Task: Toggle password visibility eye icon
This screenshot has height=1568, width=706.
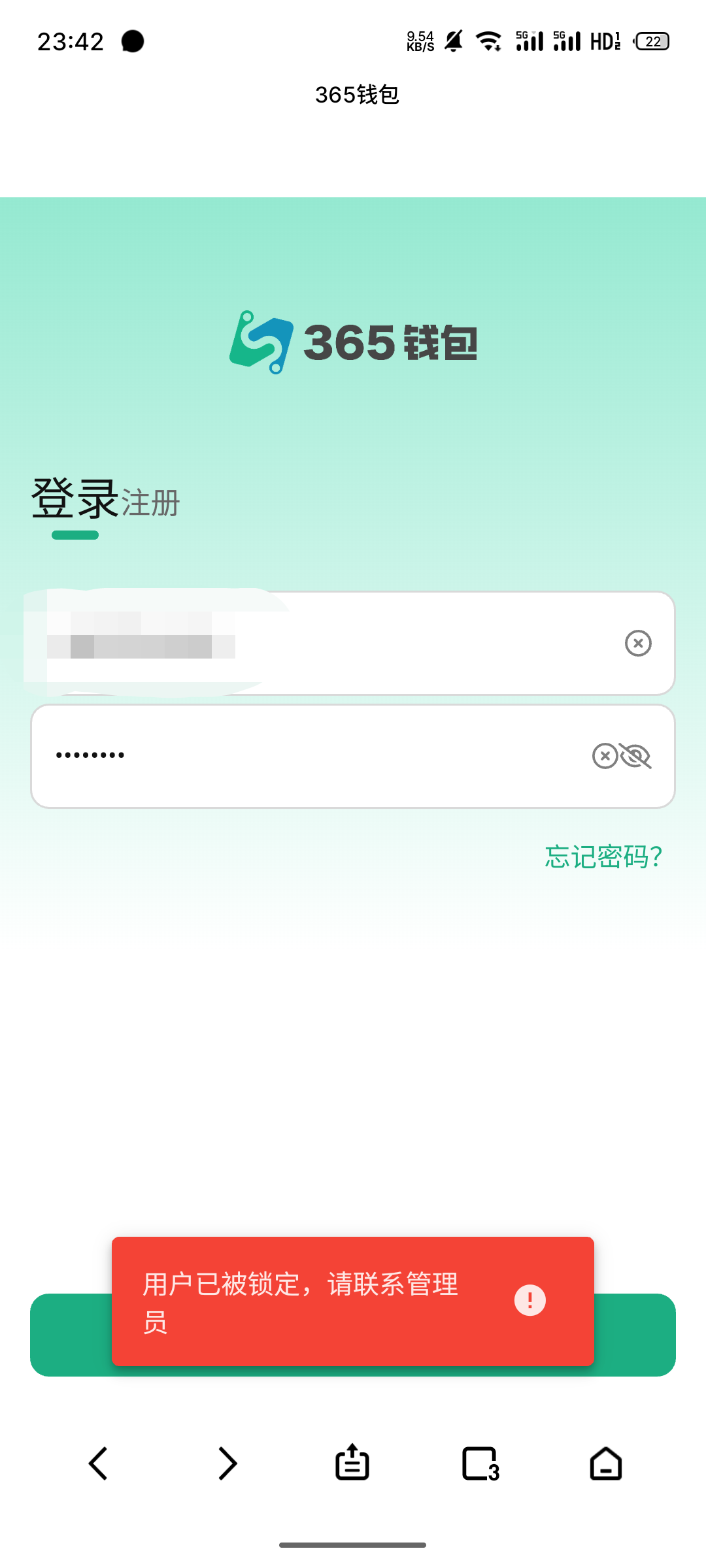Action: tap(636, 756)
